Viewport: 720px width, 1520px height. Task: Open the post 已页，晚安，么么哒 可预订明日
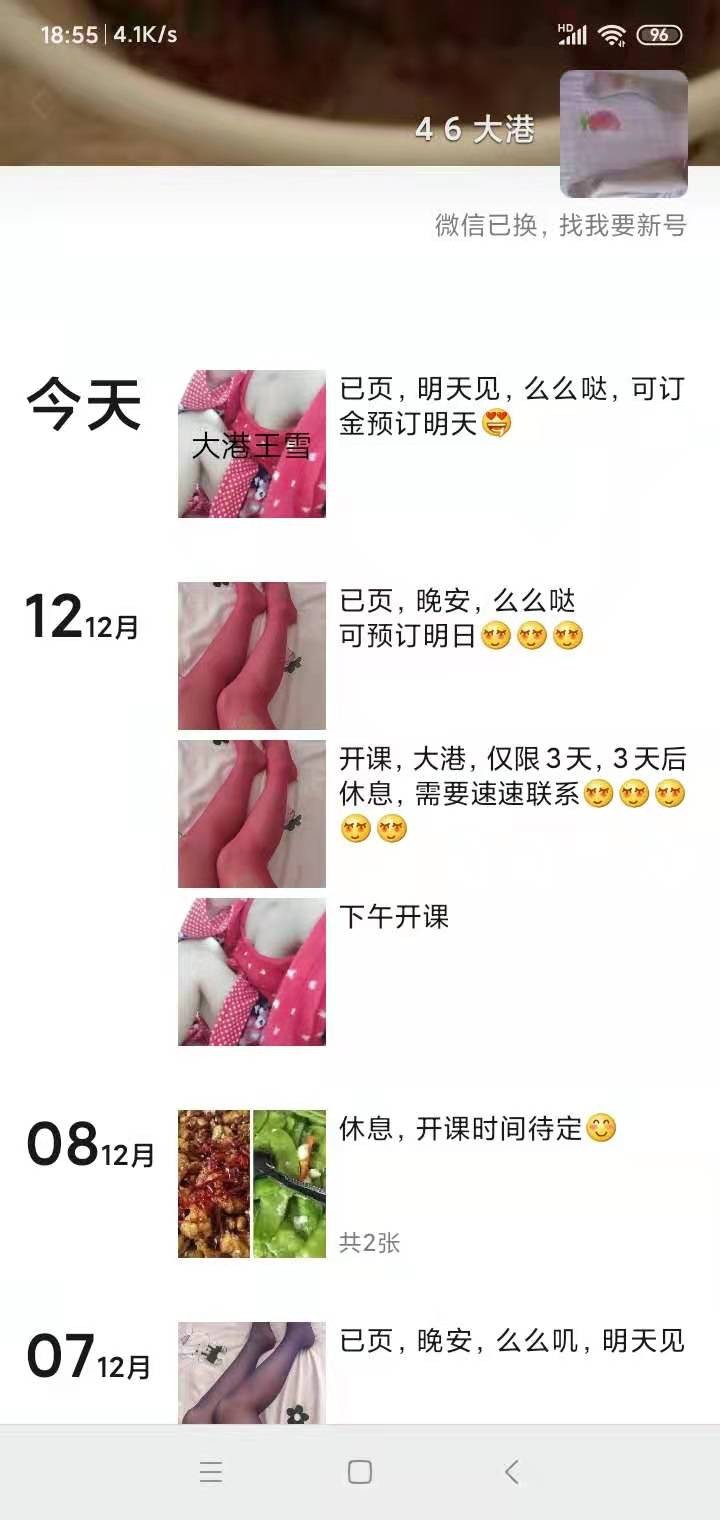pos(460,619)
